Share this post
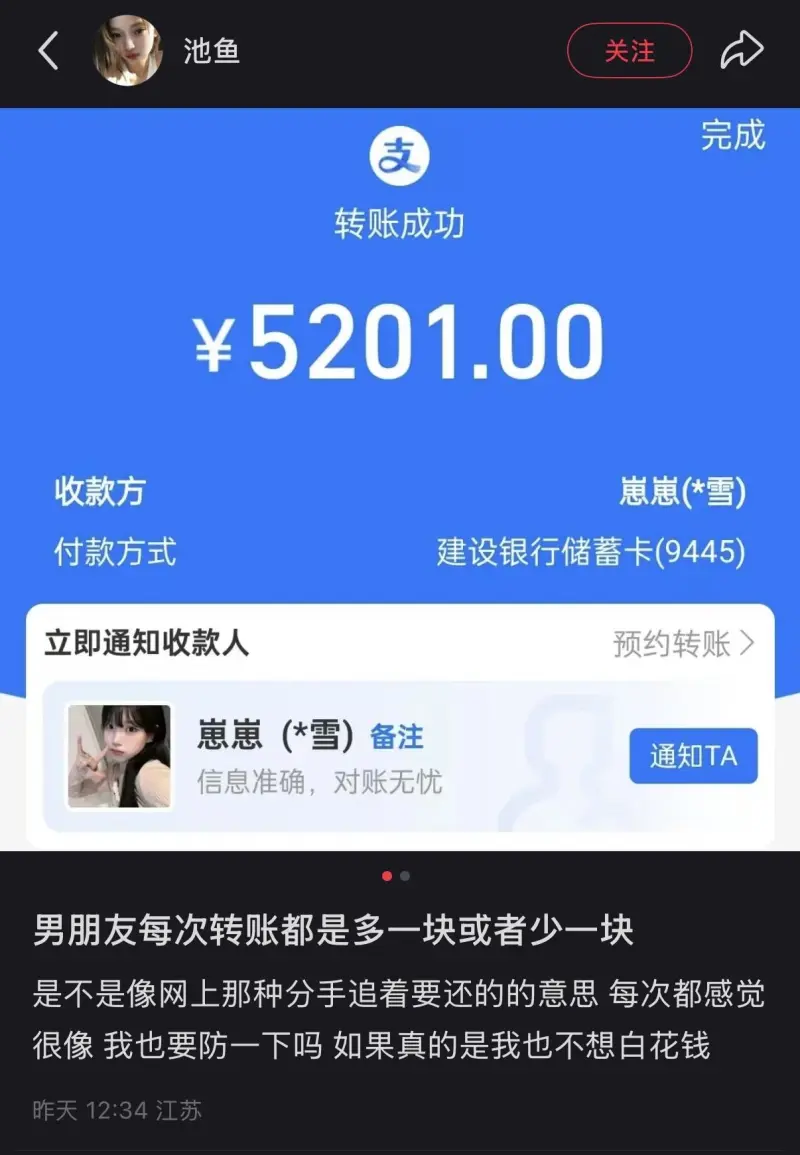The height and width of the screenshot is (1155, 800). [742, 51]
